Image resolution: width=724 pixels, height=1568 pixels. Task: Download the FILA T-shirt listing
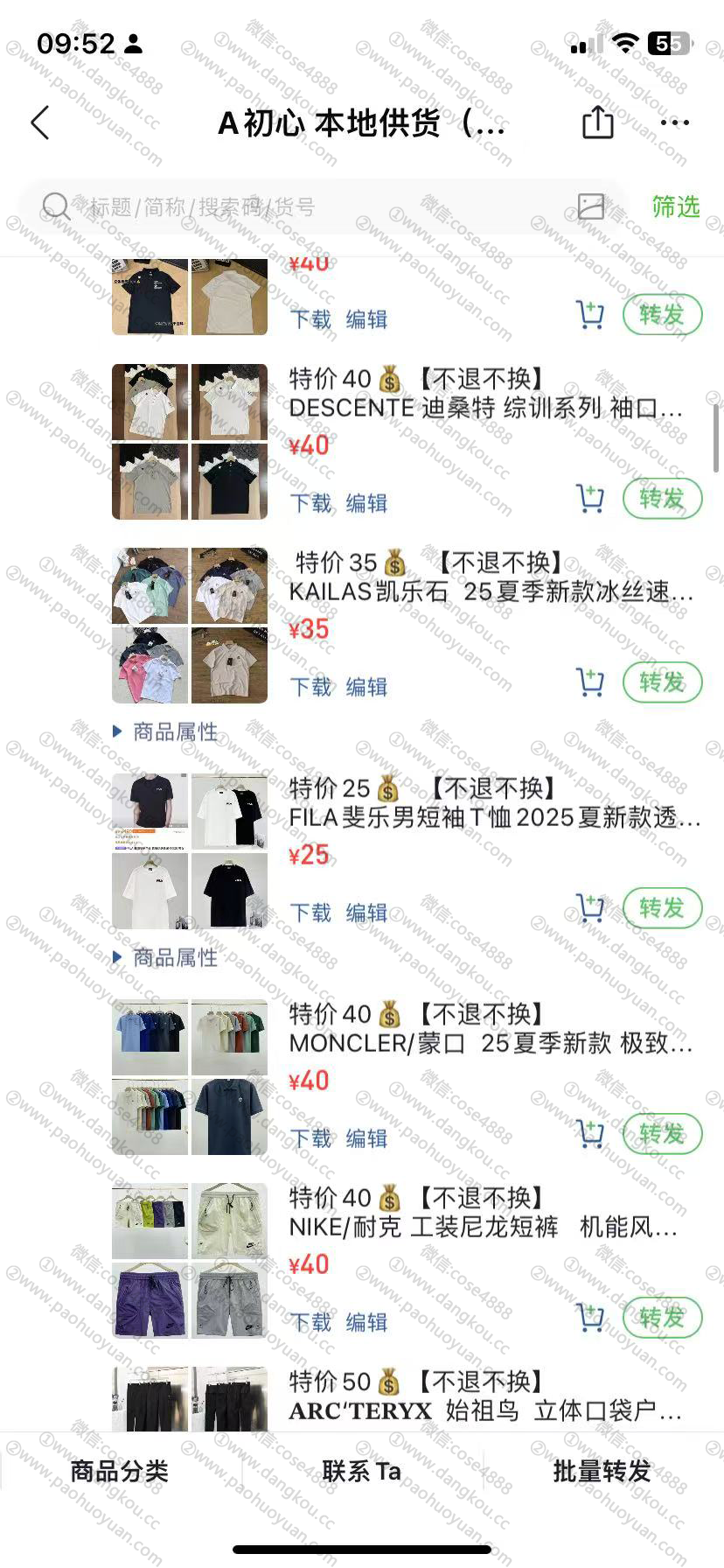[x=310, y=913]
